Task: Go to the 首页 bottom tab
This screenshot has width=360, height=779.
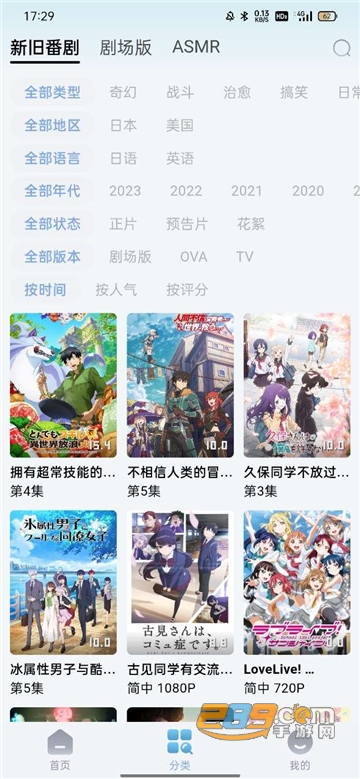Action: point(60,750)
